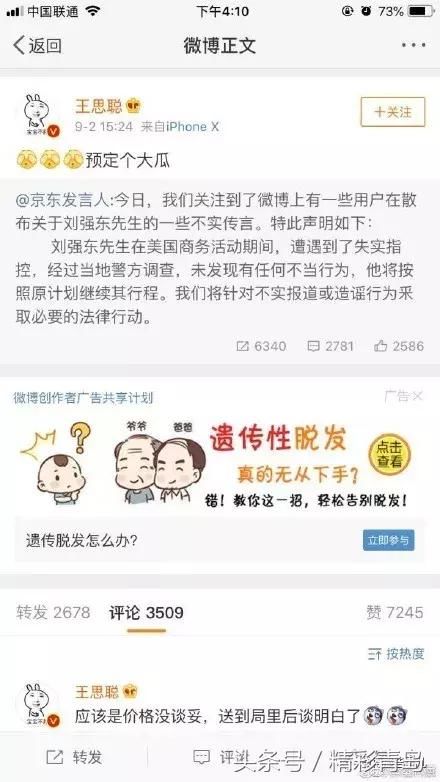
Task: Tap the 立即参与 ad button
Action: [389, 540]
